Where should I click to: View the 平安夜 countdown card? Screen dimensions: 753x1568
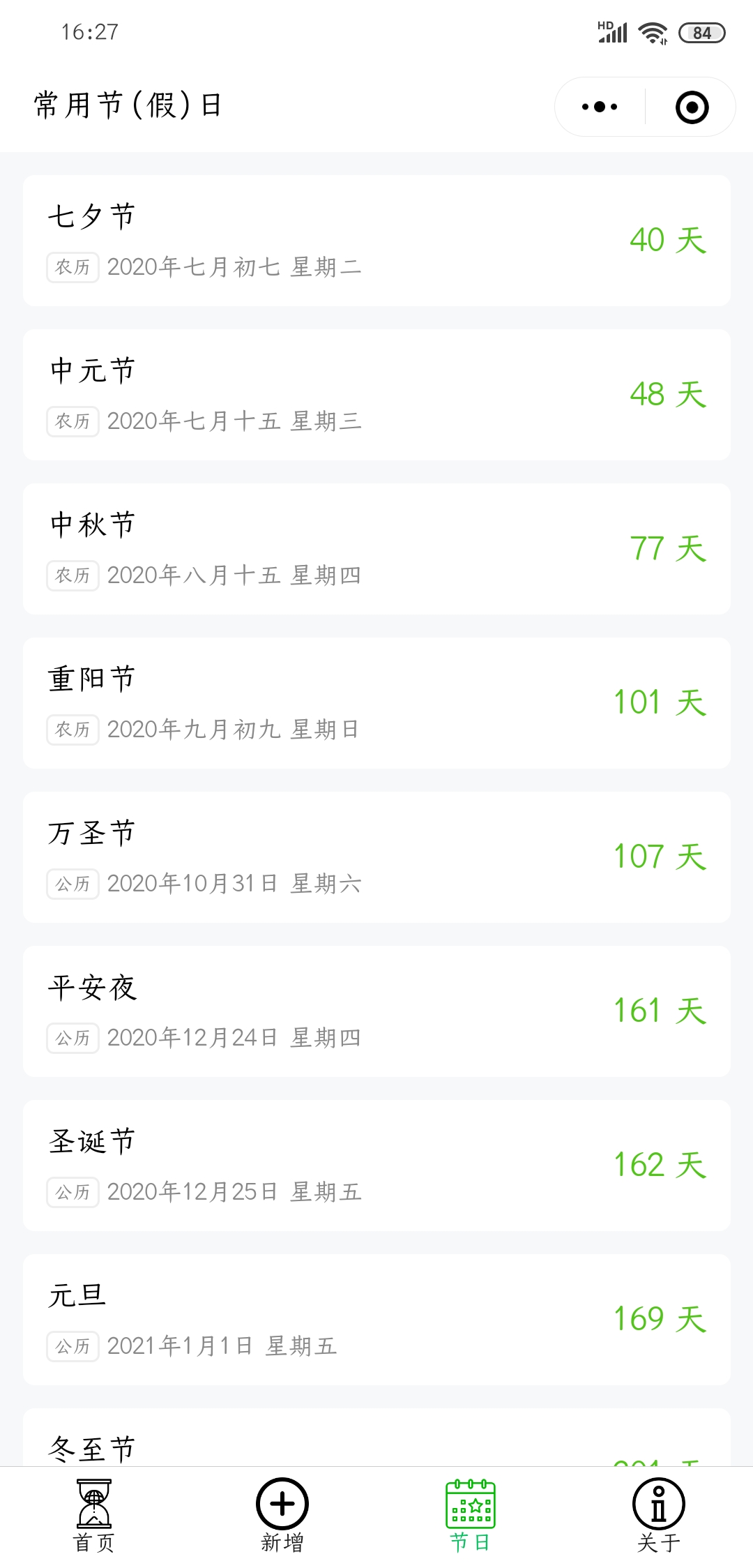click(x=376, y=1011)
